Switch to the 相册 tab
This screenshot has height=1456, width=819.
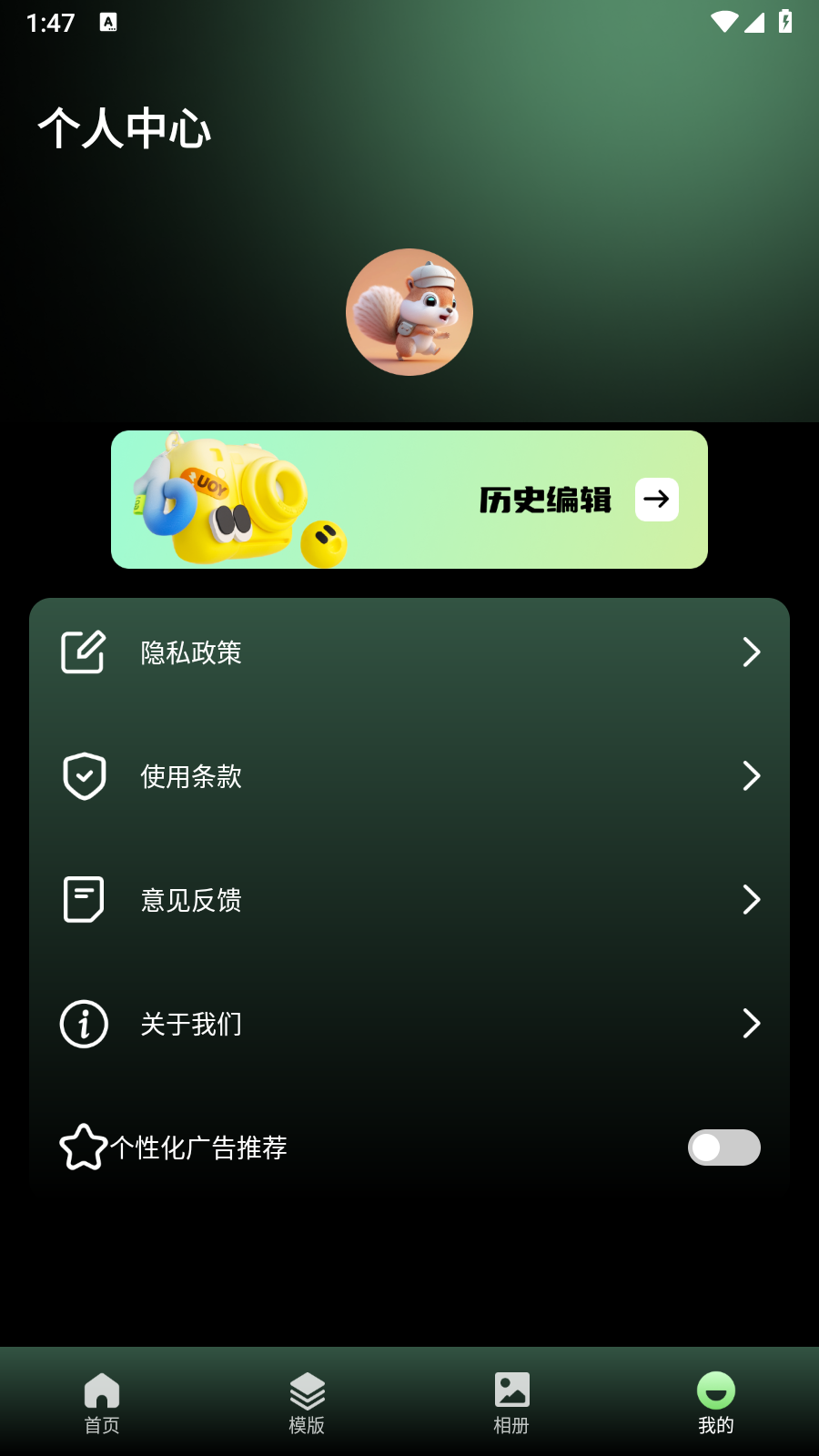[511, 1401]
